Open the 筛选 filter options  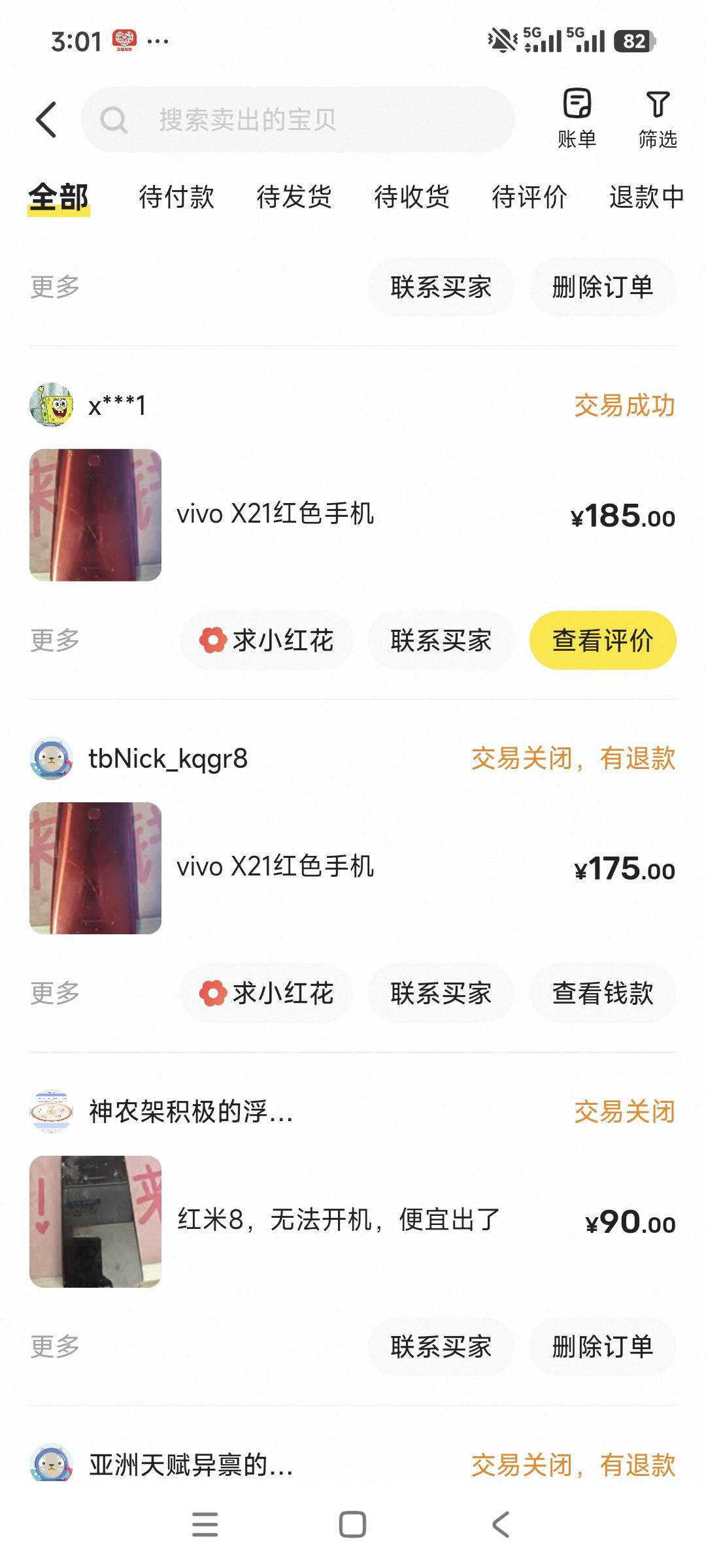tap(658, 118)
